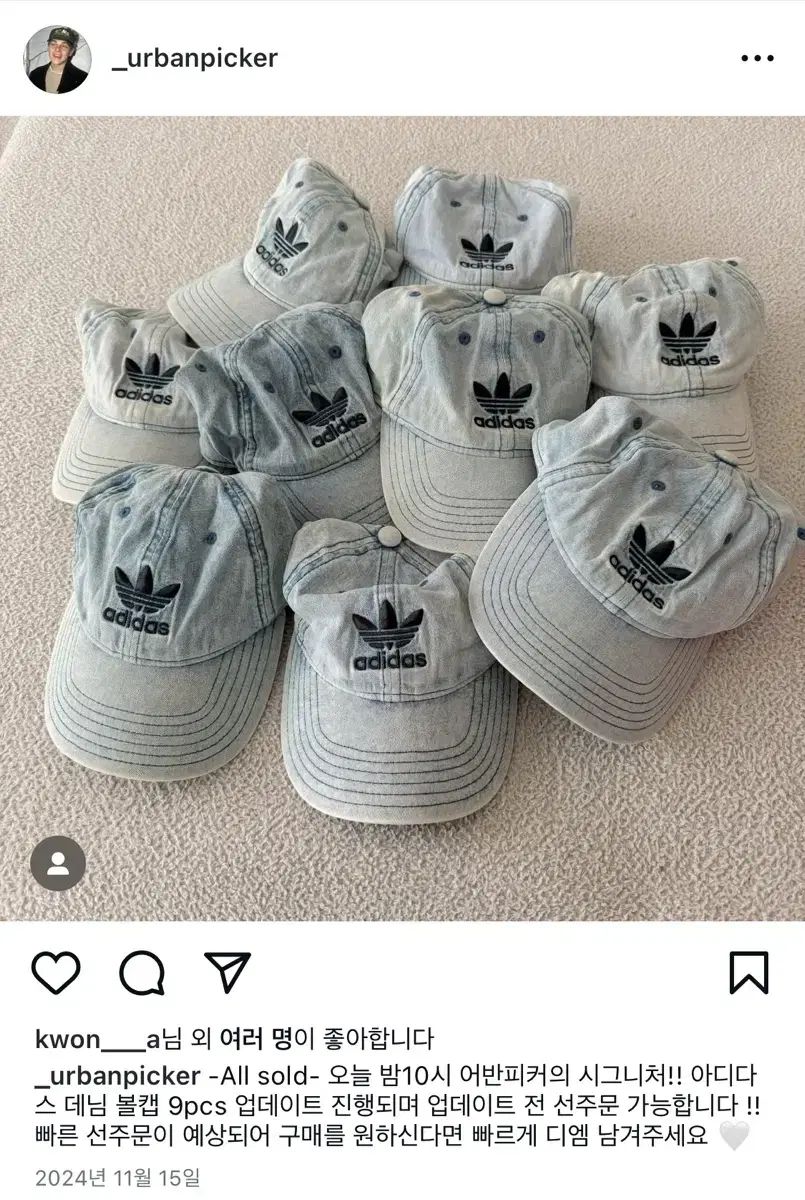Open the _urbanpicker username at the top
Image resolution: width=805 pixels, height=1200 pixels.
pos(195,58)
